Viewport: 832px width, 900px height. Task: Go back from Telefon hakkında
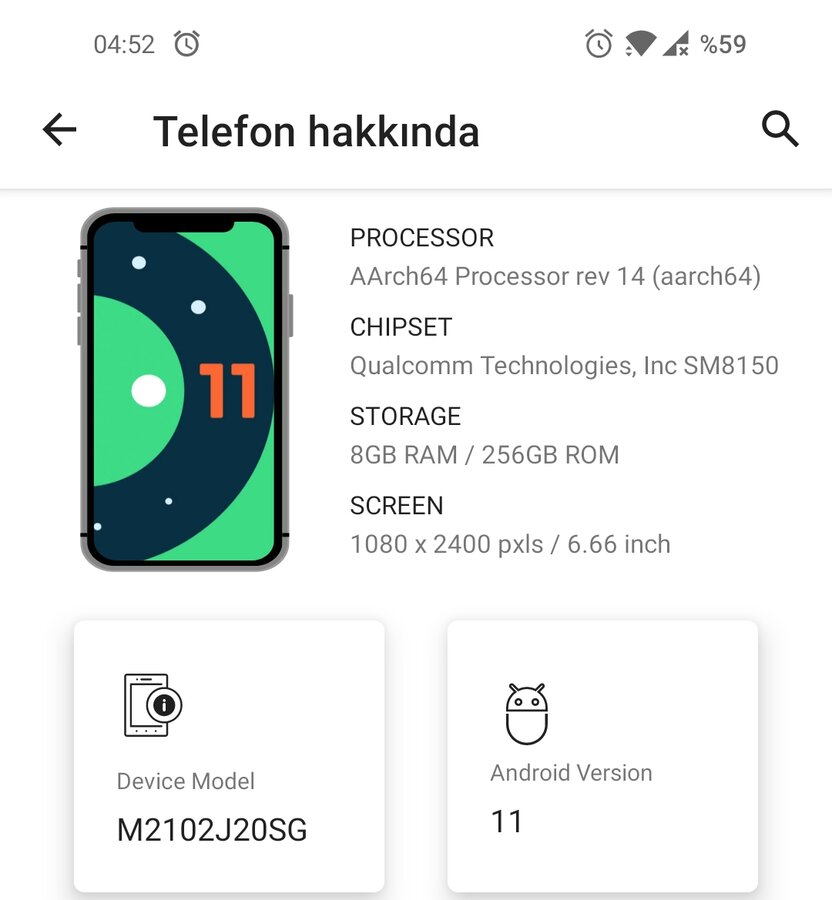pos(59,130)
